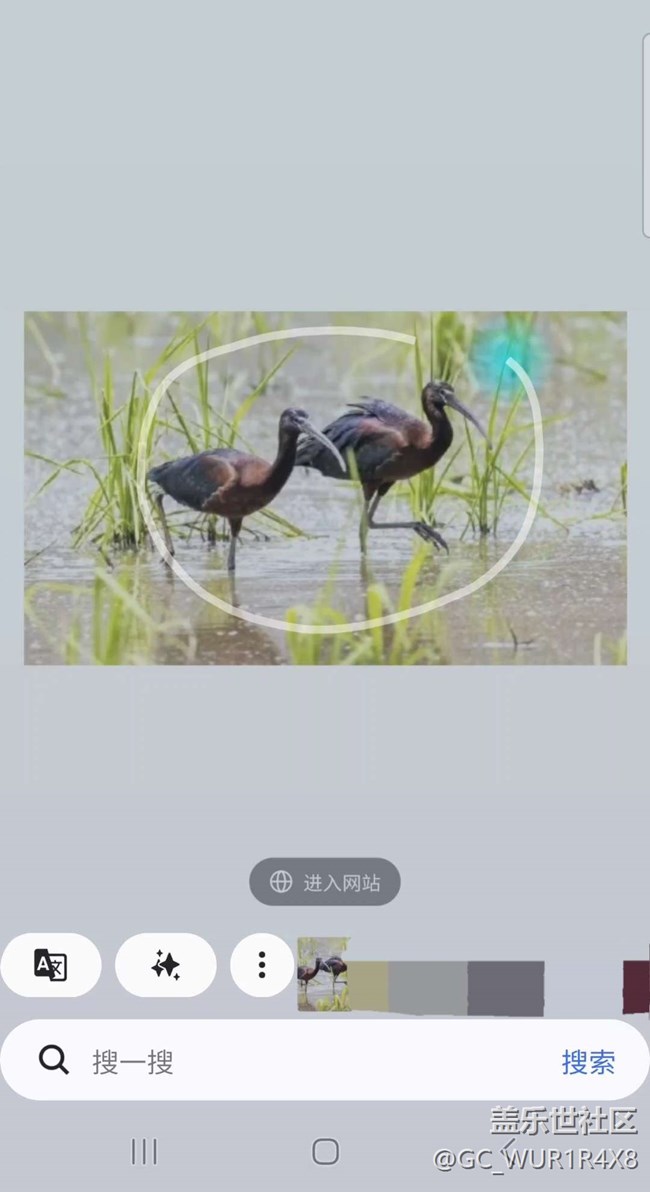Open the AI sparkle button
The width and height of the screenshot is (650, 1192).
pyautogui.click(x=166, y=965)
